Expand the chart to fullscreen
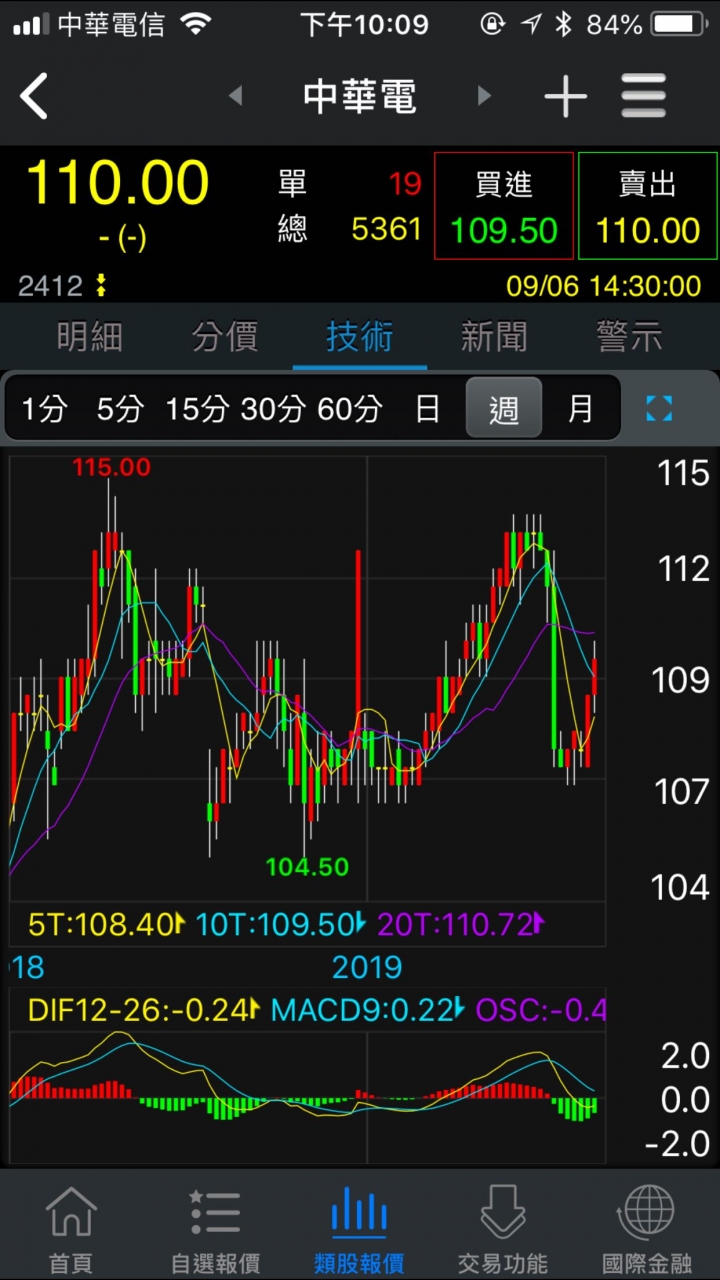720x1280 pixels. [659, 408]
